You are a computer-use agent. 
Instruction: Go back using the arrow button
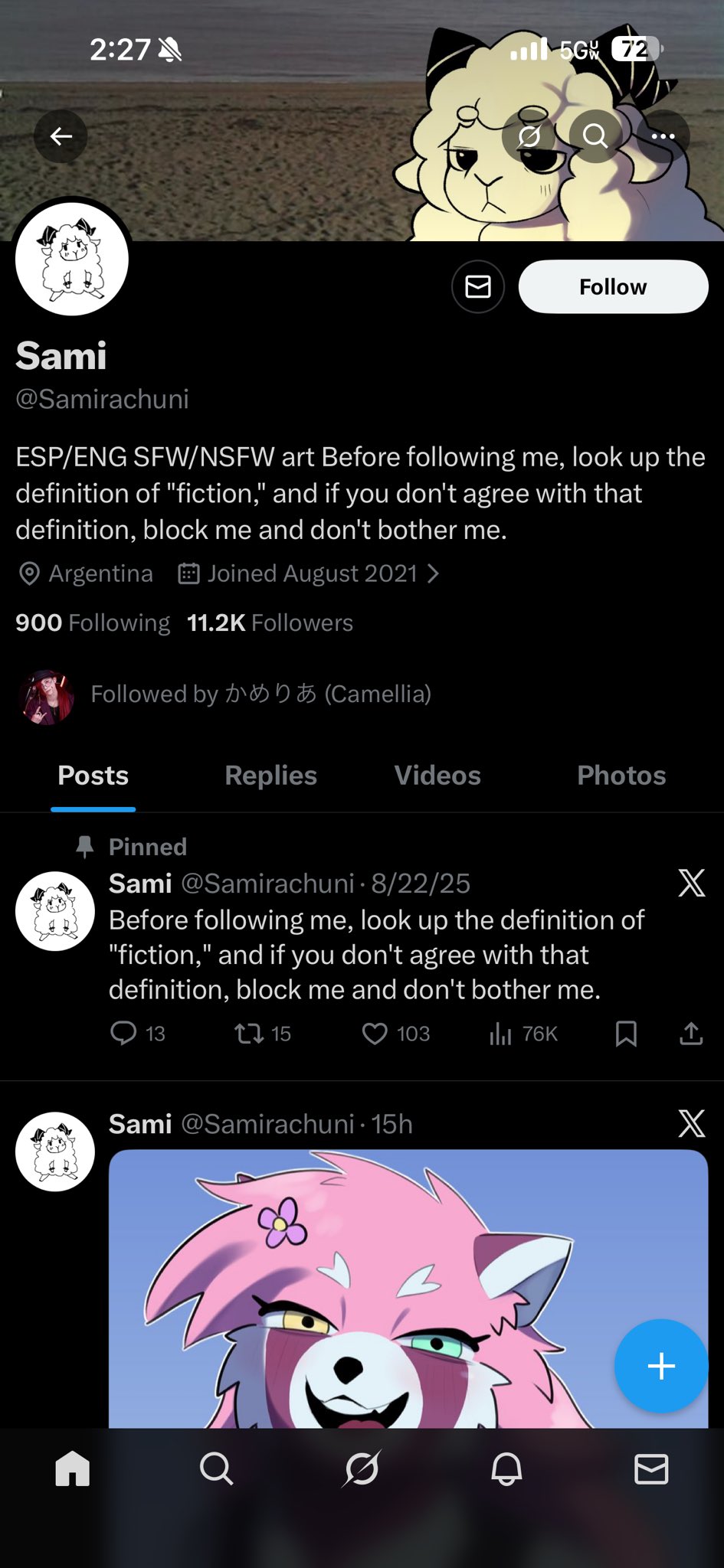61,136
